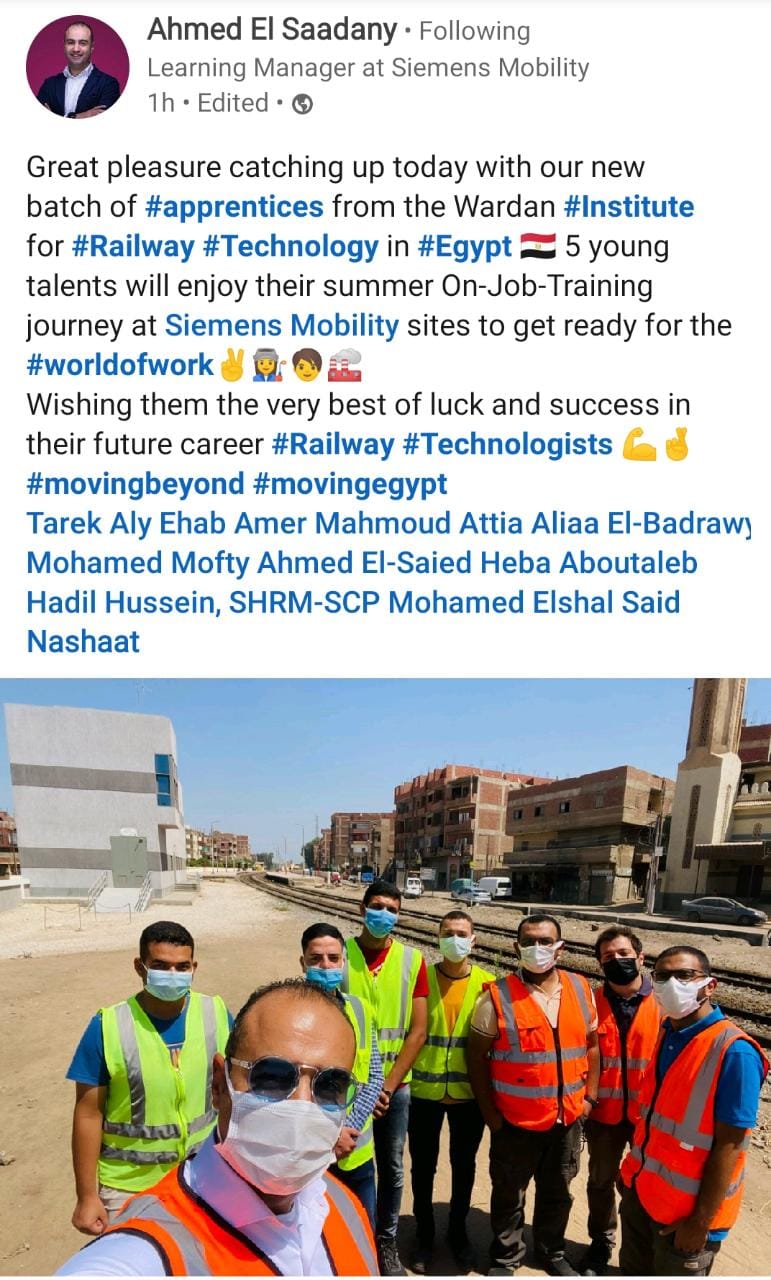The height and width of the screenshot is (1280, 771).
Task: Open the #worldofwork hashtag
Action: [x=120, y=365]
